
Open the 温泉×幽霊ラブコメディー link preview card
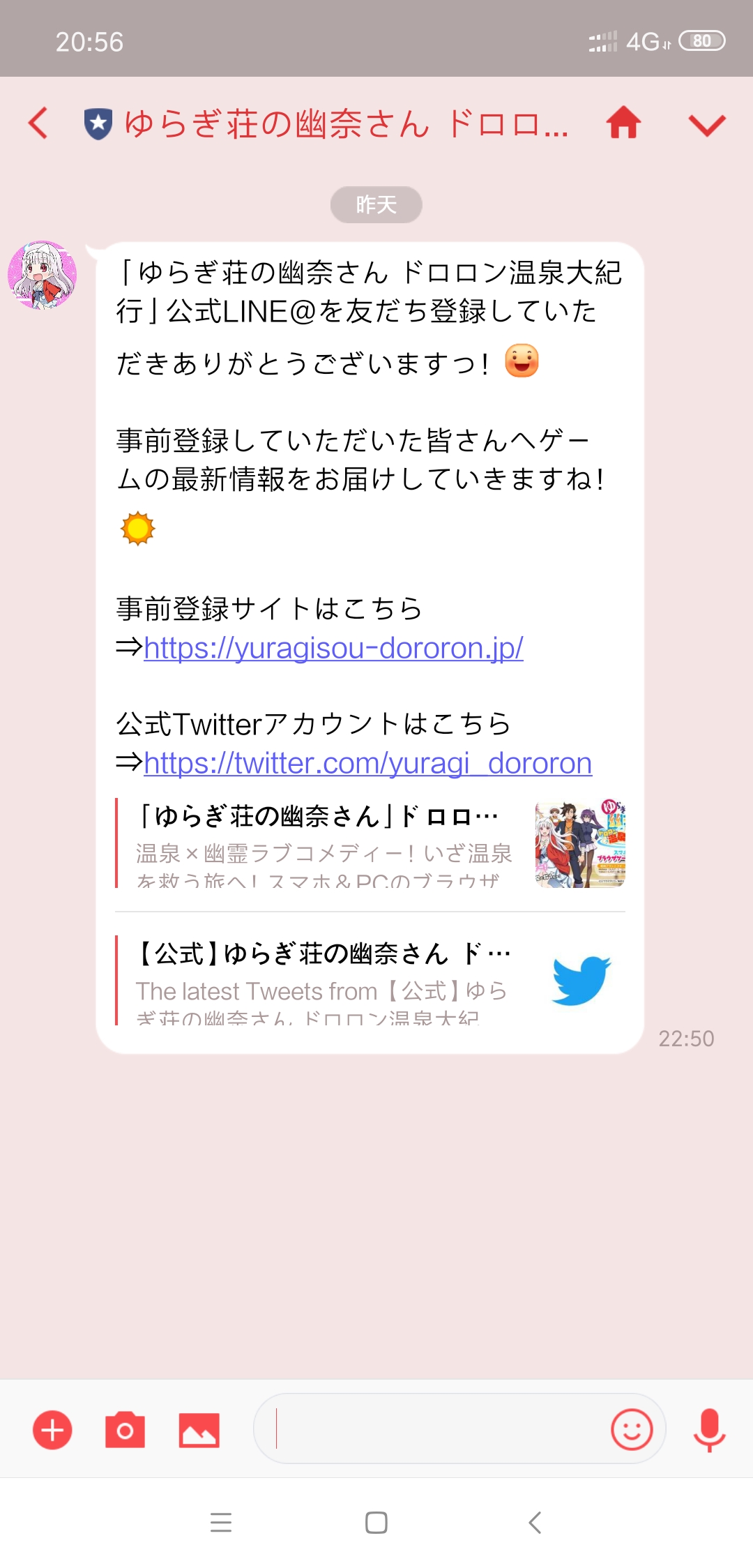tap(370, 843)
